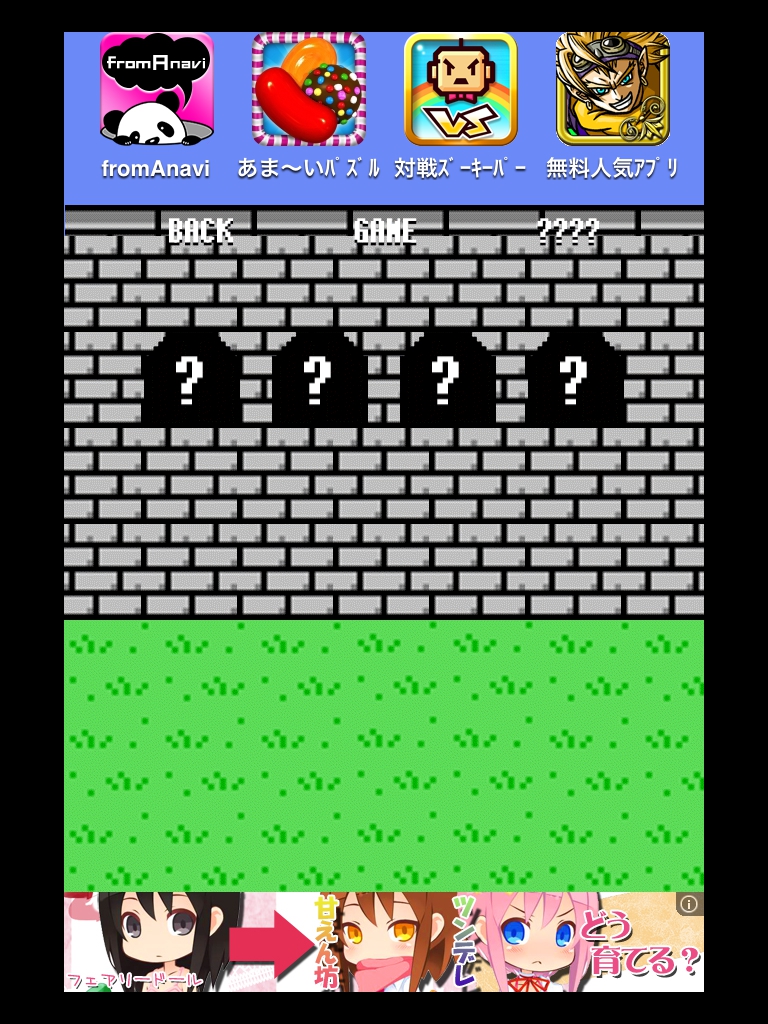The width and height of the screenshot is (768, 1024).
Task: Open the fromAnavi app promotion
Action: (x=156, y=90)
